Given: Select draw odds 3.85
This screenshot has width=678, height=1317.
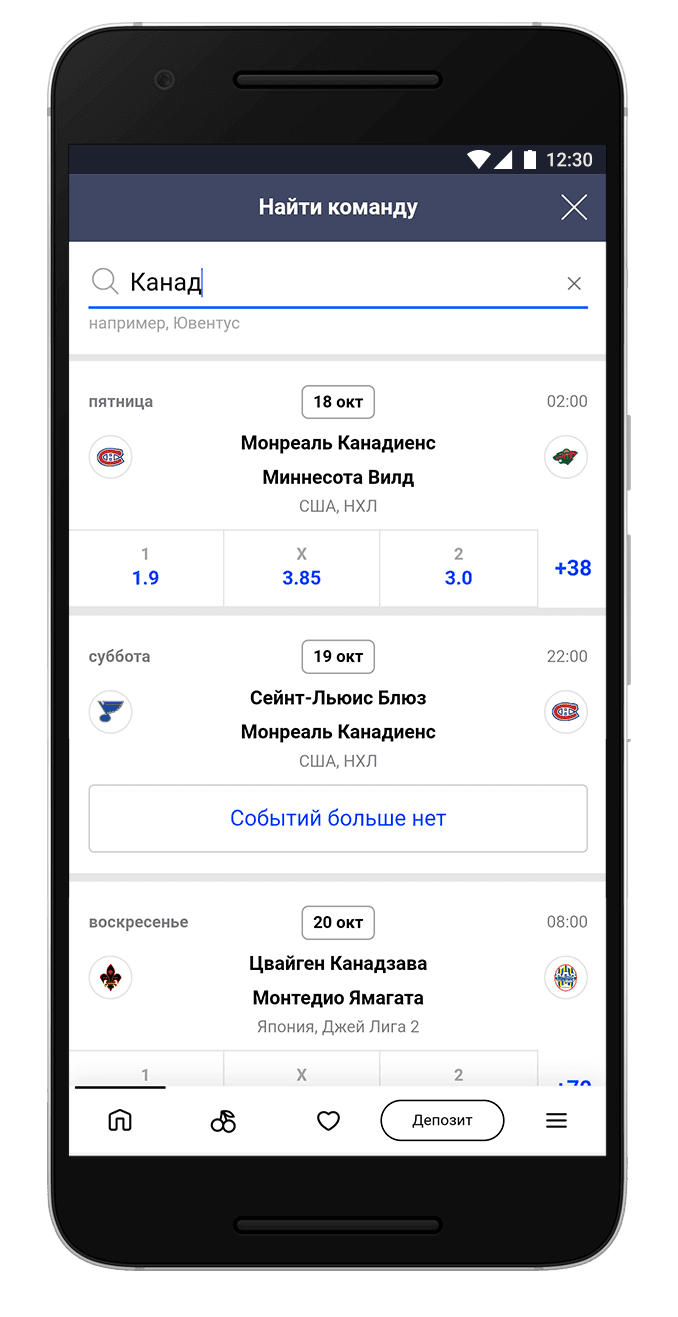Looking at the screenshot, I should [x=301, y=568].
